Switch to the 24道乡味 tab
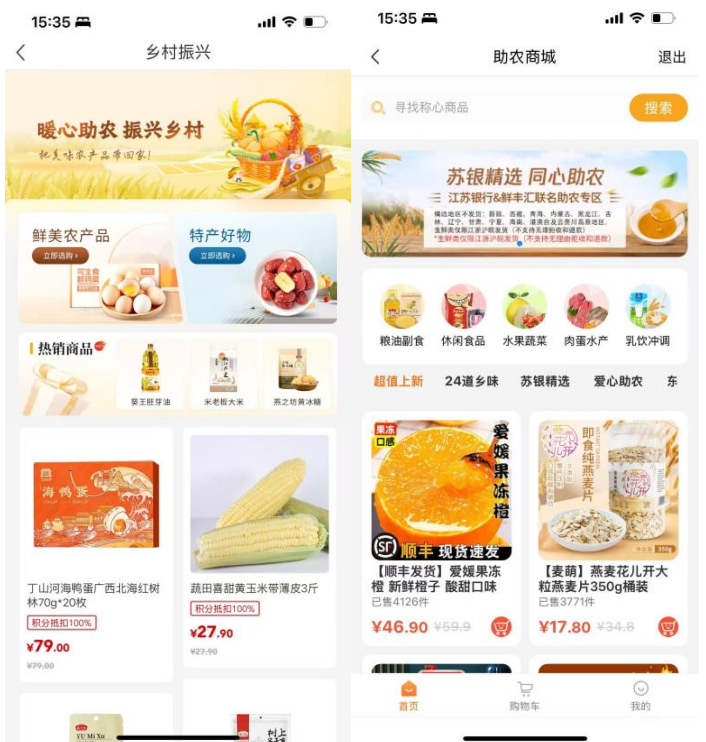Image resolution: width=706 pixels, height=742 pixels. tap(471, 381)
